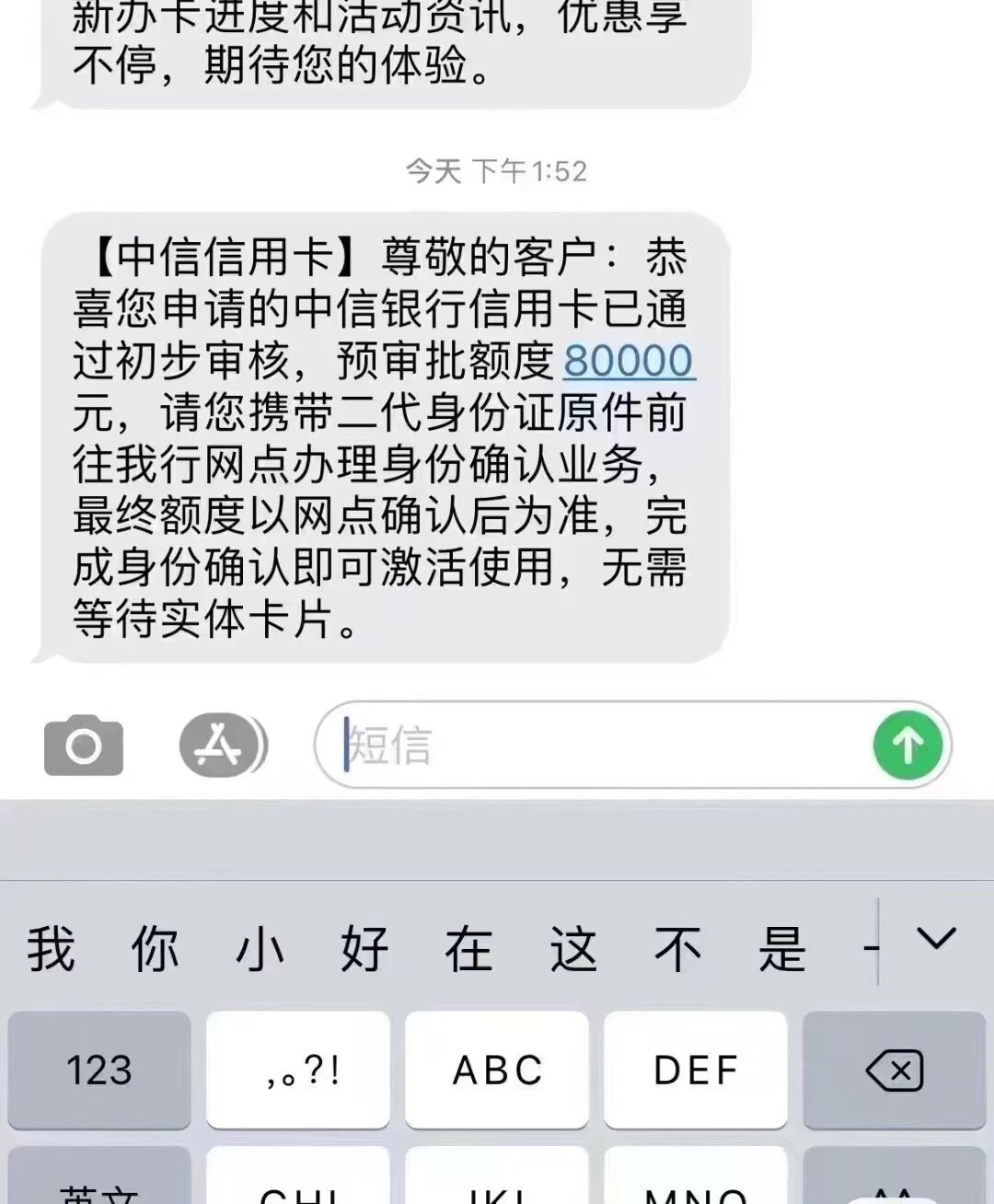
Task: Insert the suggested word 在
Action: pyautogui.click(x=468, y=948)
